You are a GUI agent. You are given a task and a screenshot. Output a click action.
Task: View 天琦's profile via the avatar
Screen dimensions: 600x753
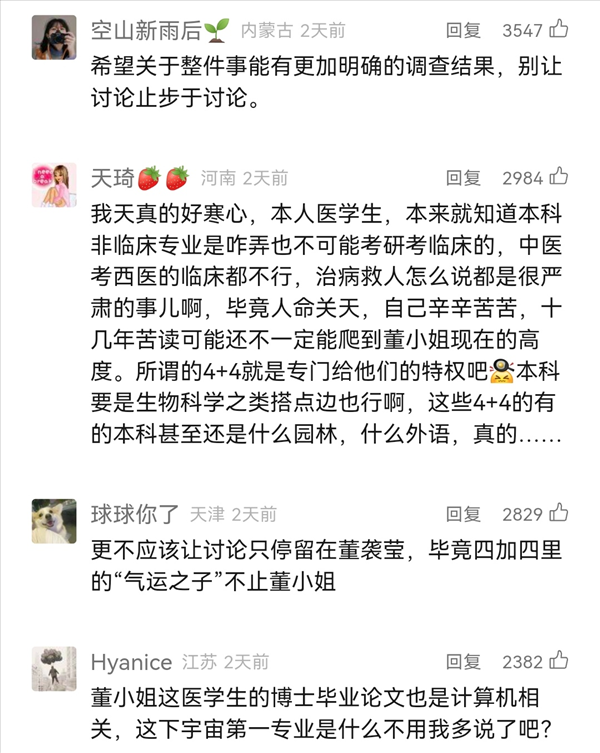54,185
